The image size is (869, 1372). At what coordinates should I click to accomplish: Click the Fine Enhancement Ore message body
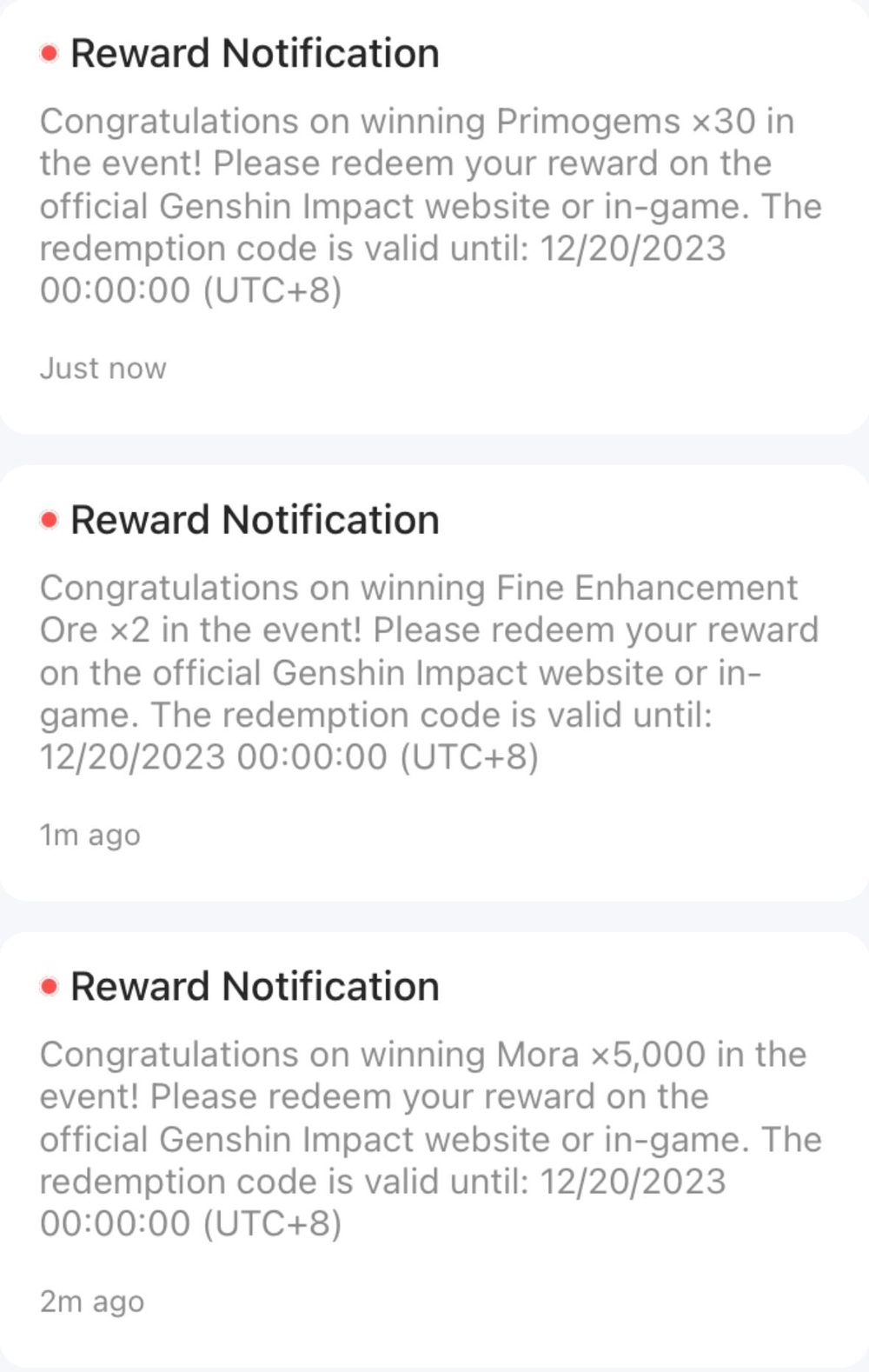[x=432, y=671]
